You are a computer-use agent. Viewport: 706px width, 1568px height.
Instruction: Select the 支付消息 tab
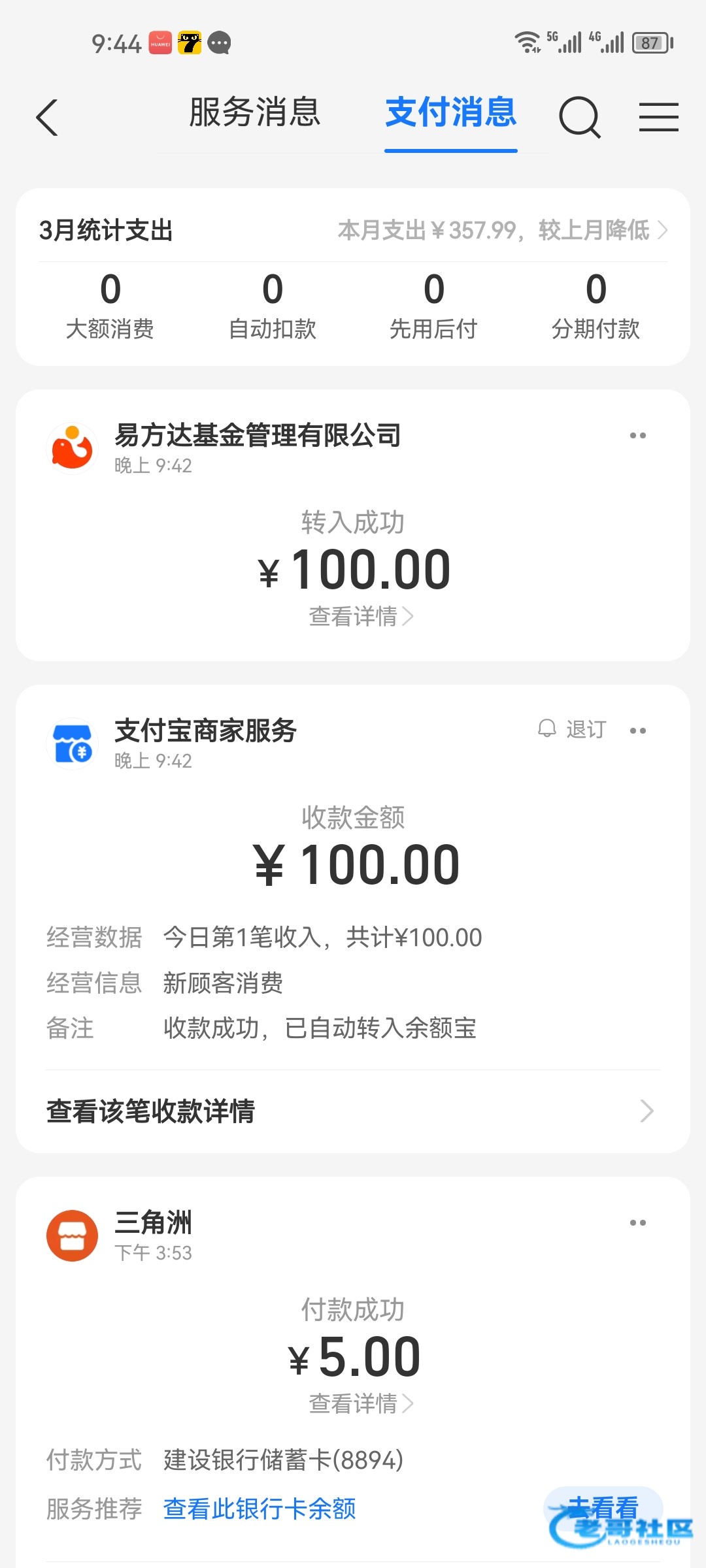coord(450,112)
